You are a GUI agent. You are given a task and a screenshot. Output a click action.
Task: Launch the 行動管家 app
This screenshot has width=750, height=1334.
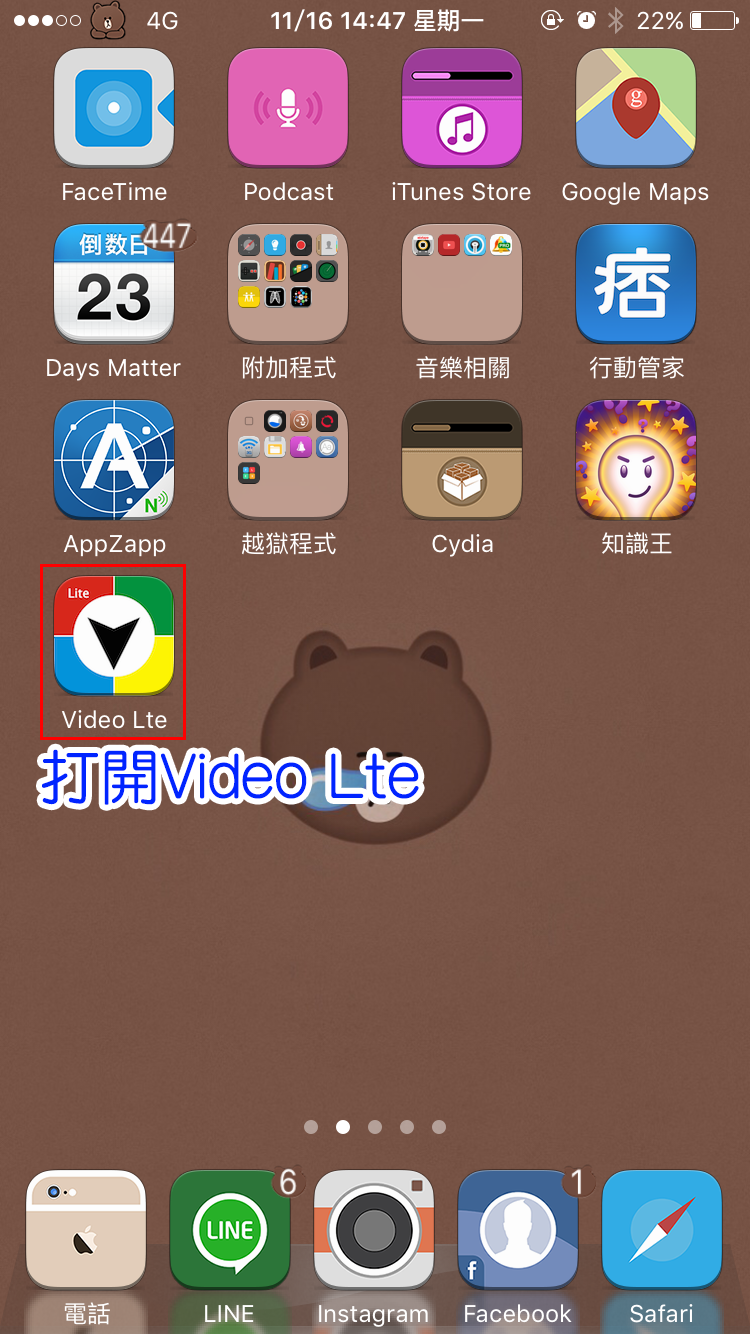coord(635,284)
